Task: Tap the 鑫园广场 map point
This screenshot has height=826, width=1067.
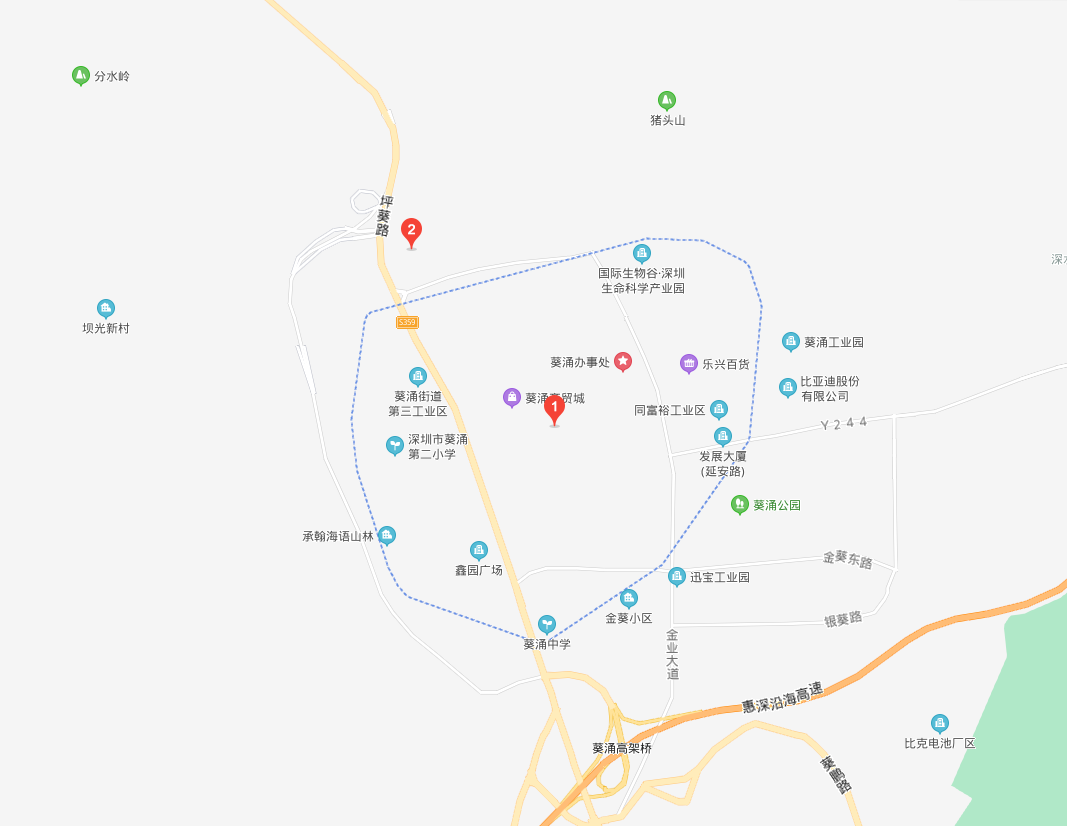Action: pos(479,550)
